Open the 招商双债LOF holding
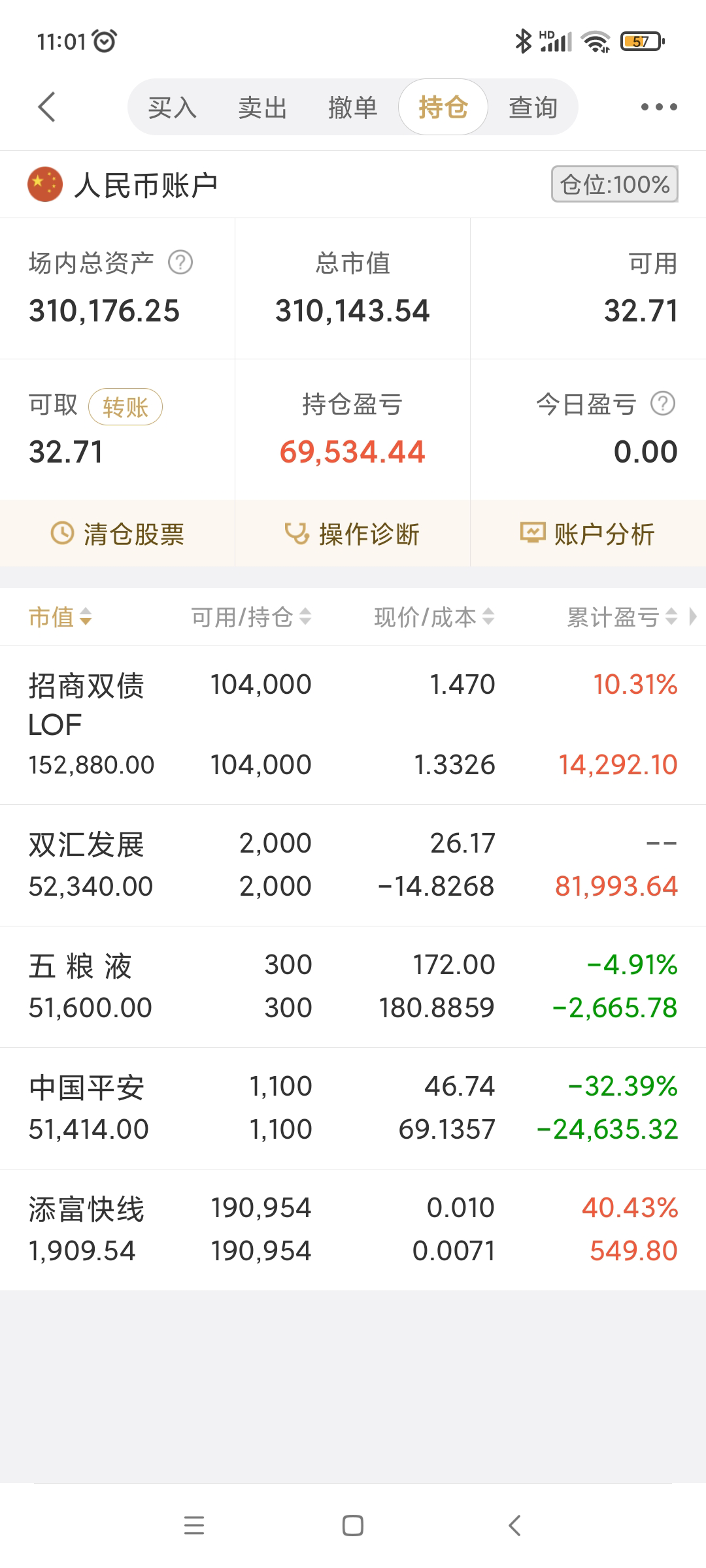This screenshot has width=706, height=1568. 352,725
